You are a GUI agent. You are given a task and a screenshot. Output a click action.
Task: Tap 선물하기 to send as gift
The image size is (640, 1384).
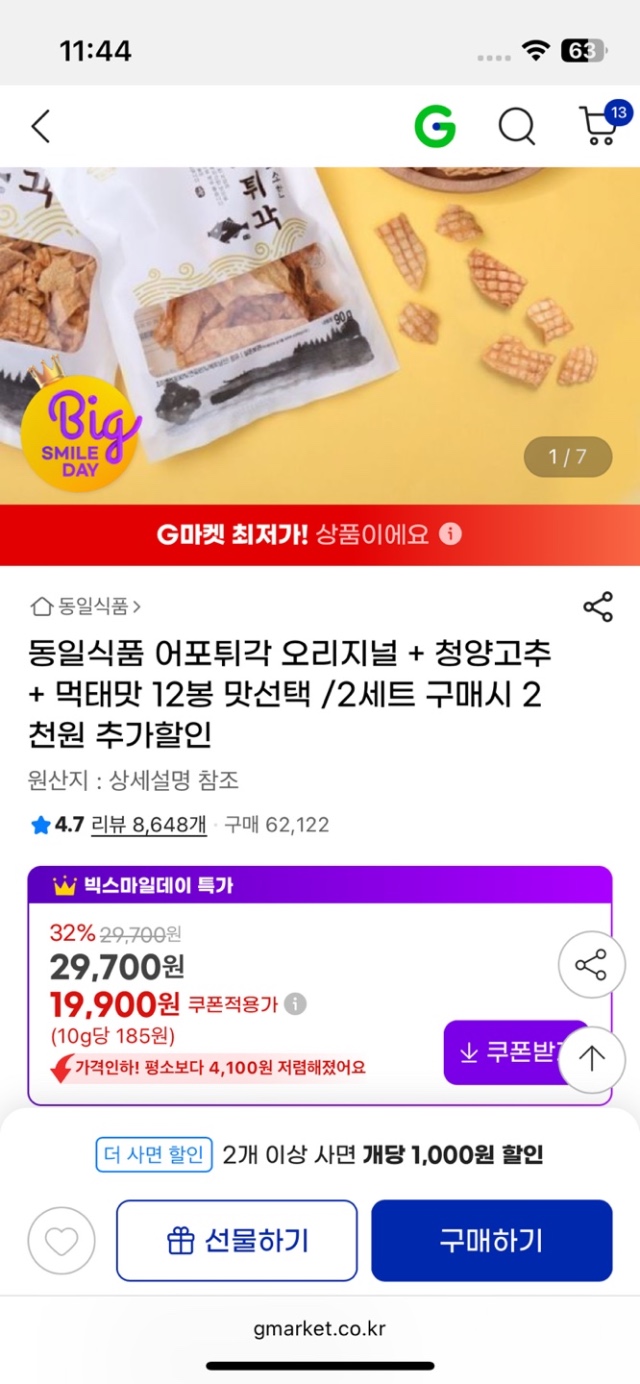tap(237, 1241)
